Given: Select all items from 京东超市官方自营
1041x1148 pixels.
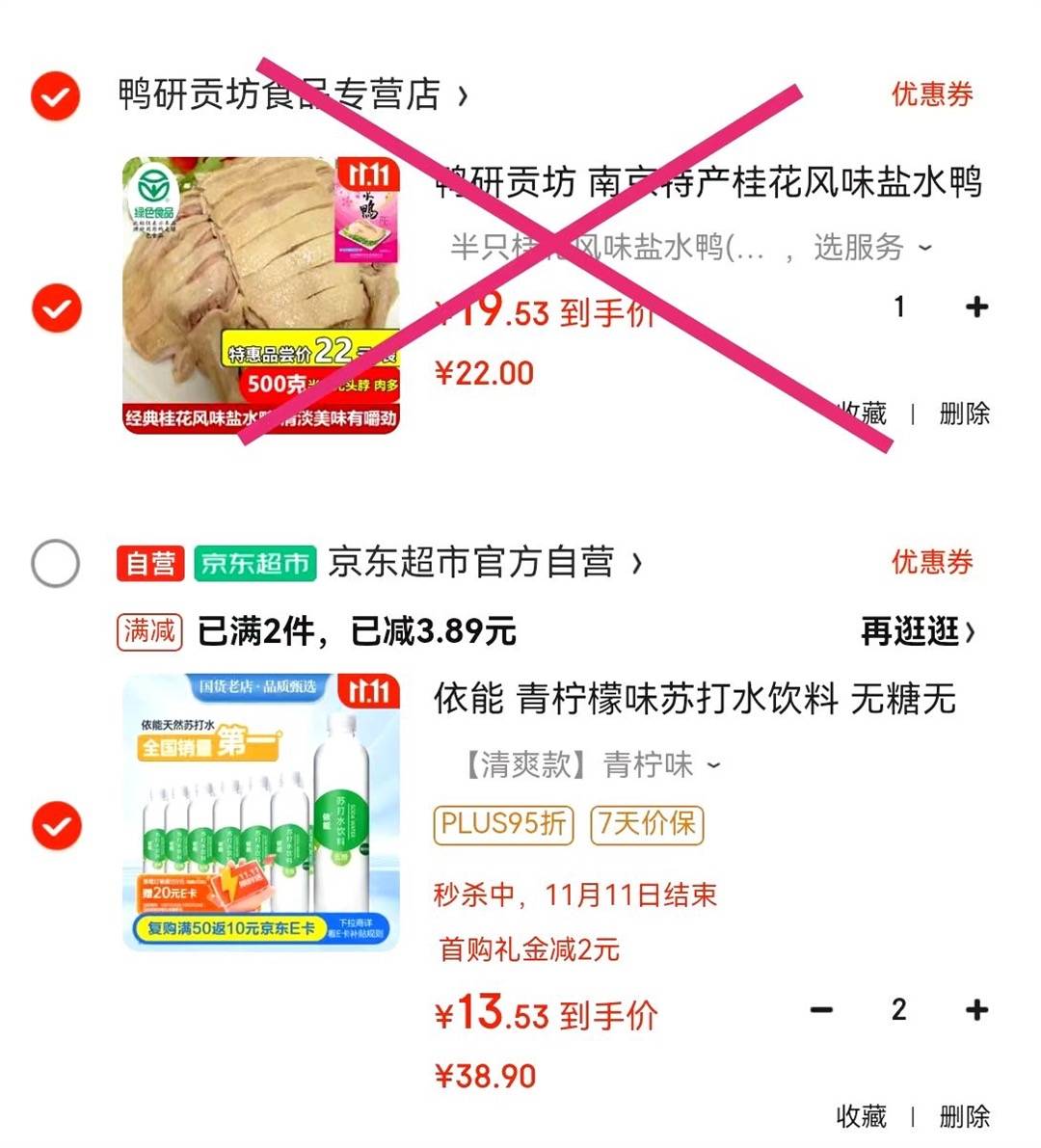Looking at the screenshot, I should (55, 563).
